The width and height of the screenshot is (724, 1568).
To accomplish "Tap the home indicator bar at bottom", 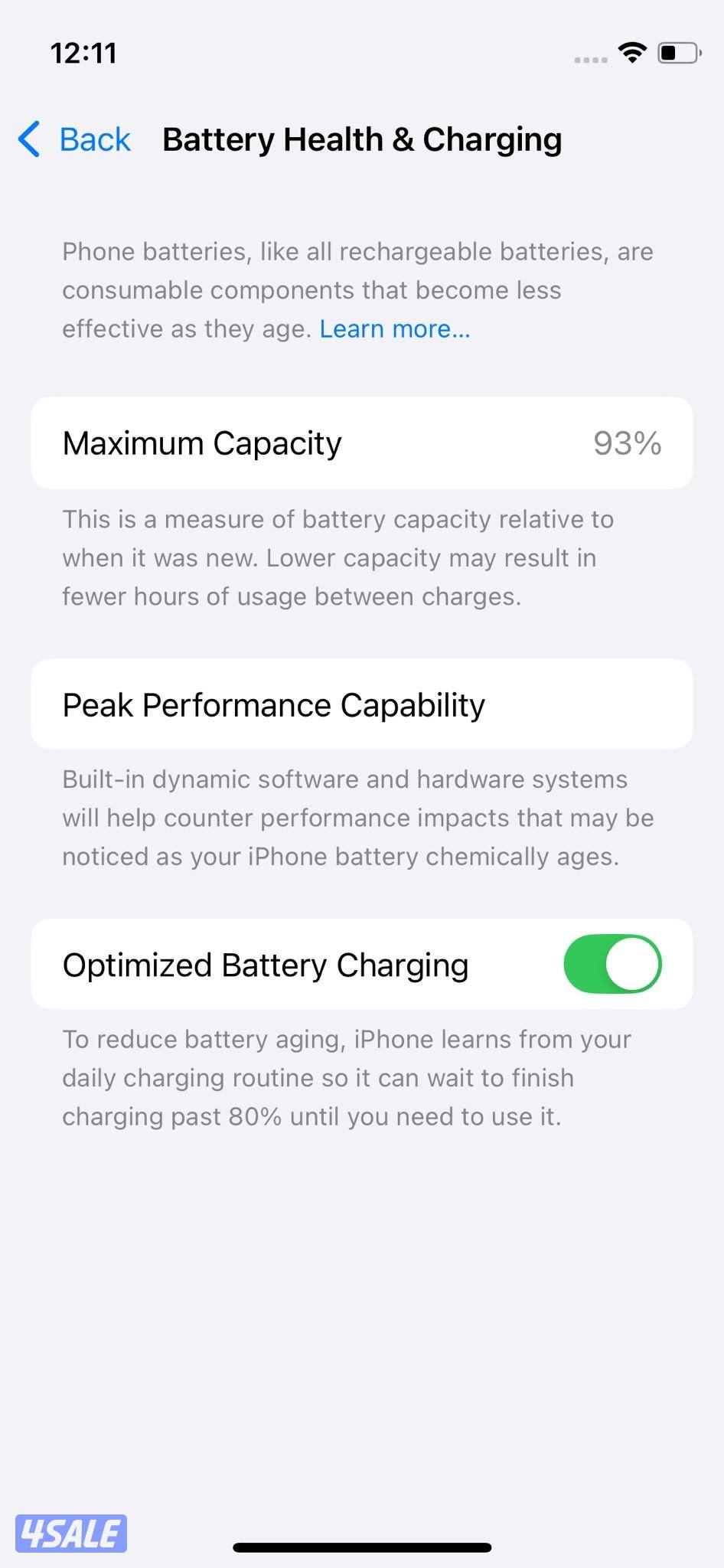I will [x=362, y=1549].
